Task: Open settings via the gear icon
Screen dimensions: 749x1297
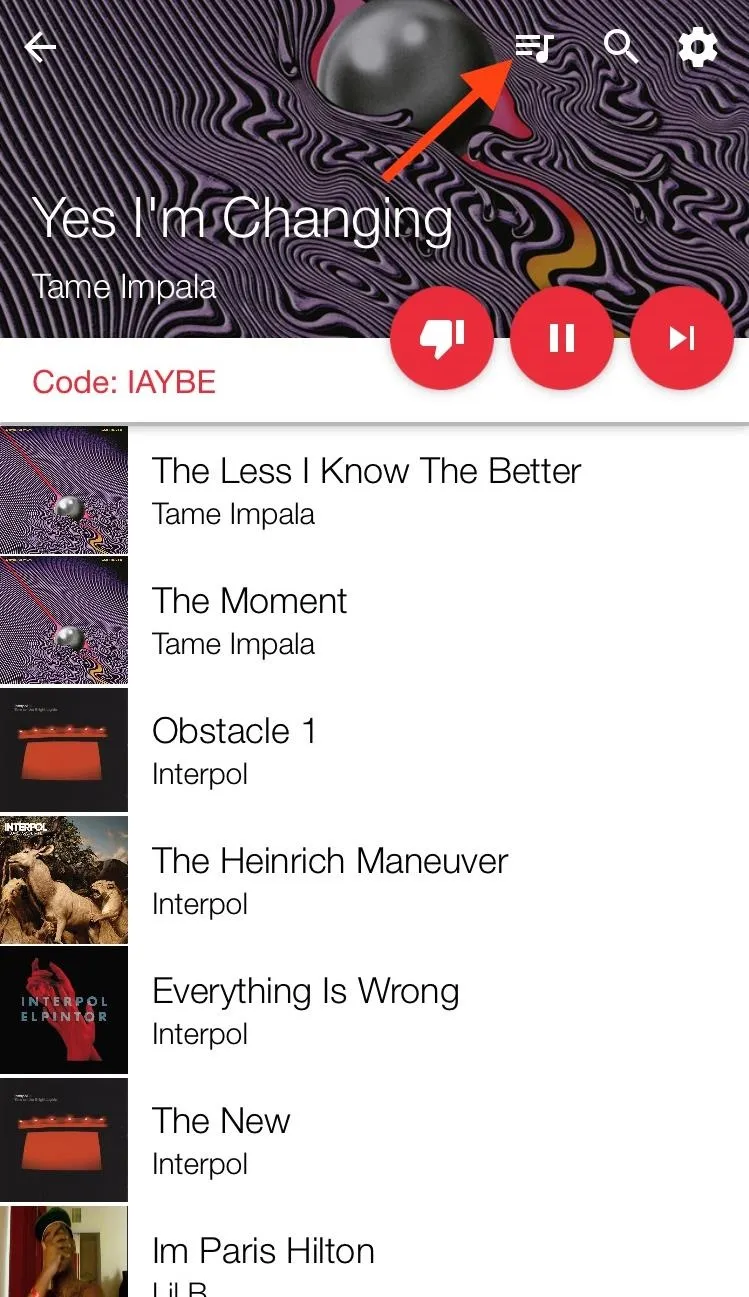Action: (x=698, y=47)
